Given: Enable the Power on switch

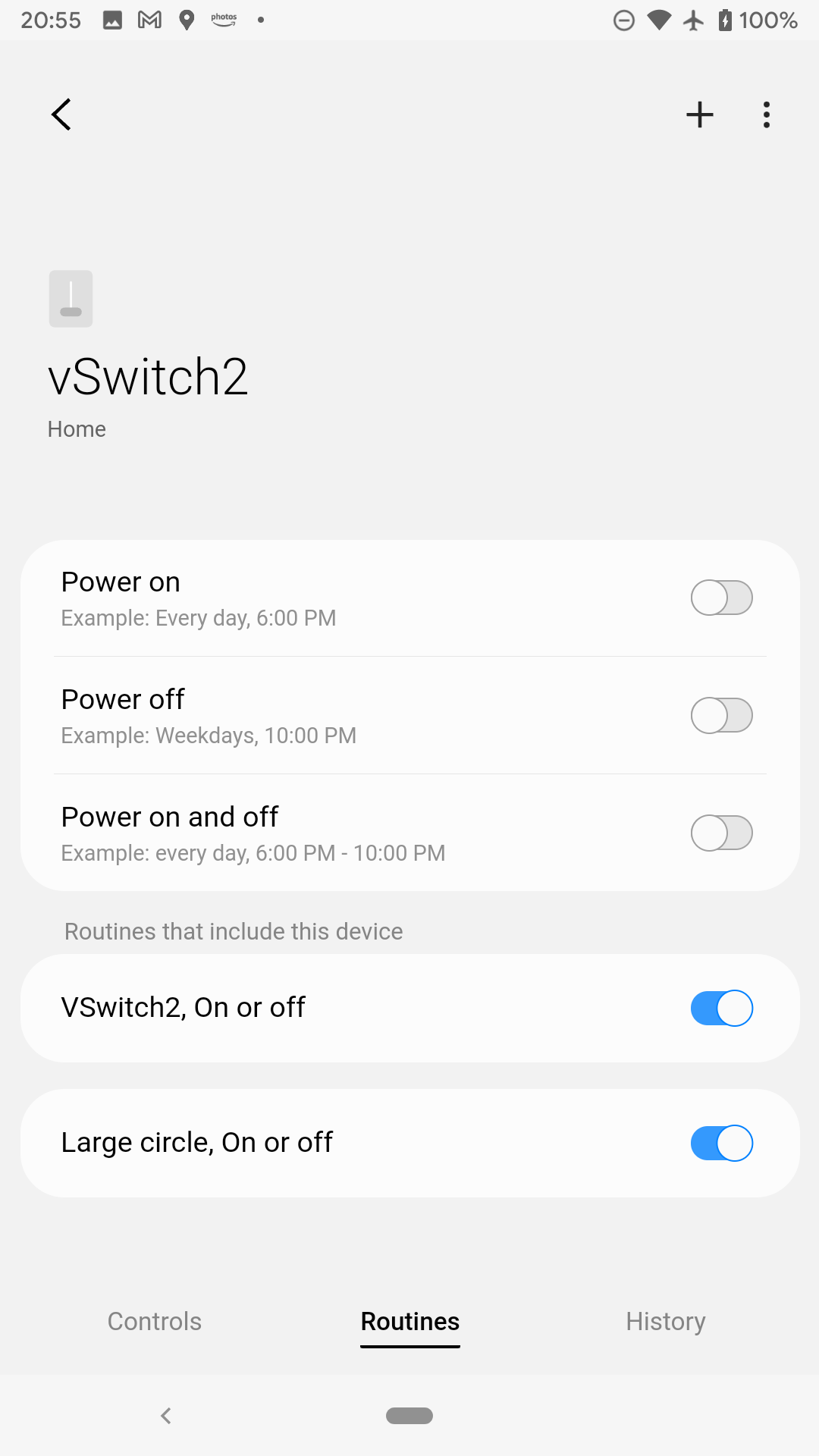Looking at the screenshot, I should click(721, 598).
